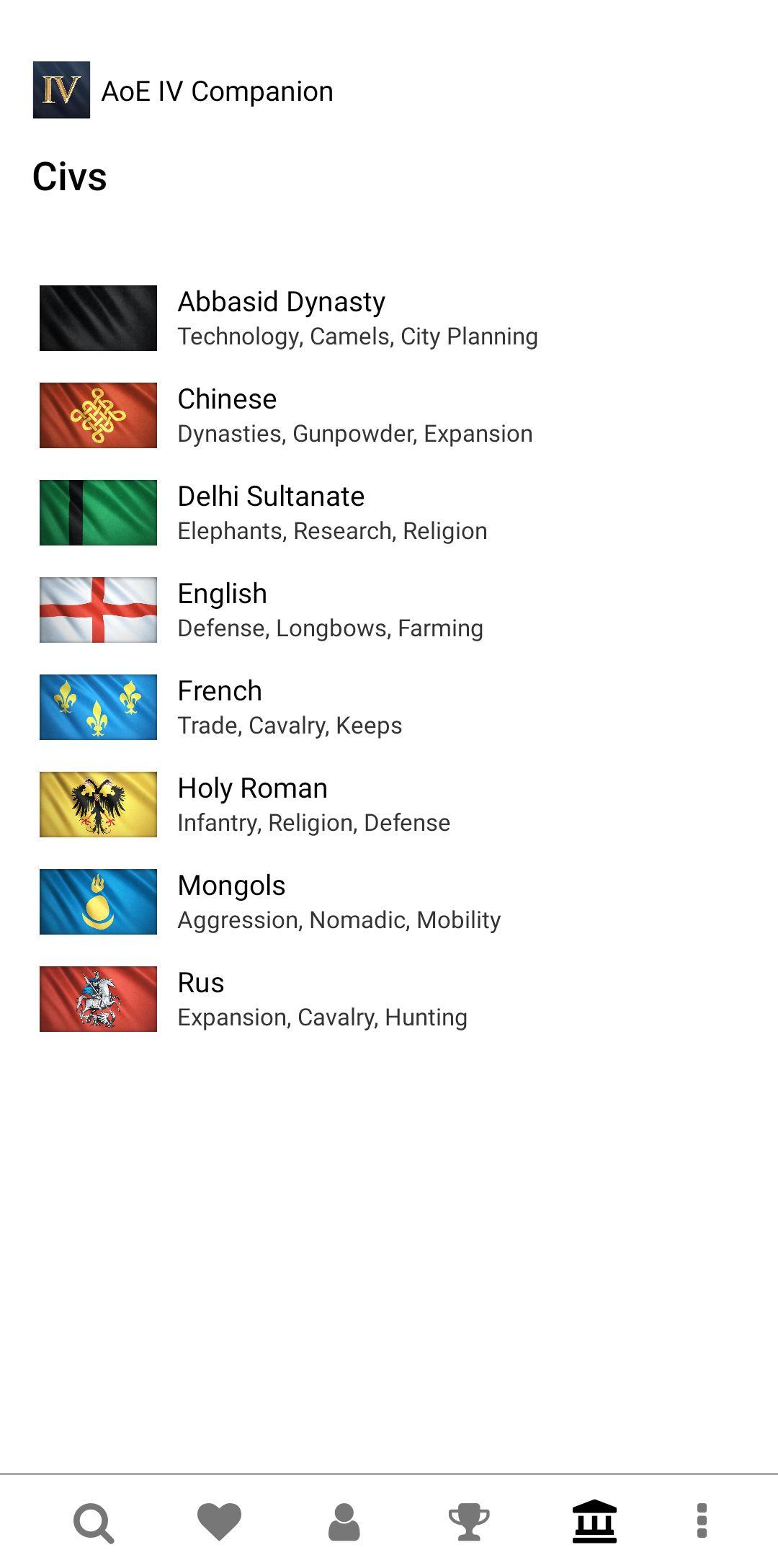Open the Mongols civilization page

389,901
